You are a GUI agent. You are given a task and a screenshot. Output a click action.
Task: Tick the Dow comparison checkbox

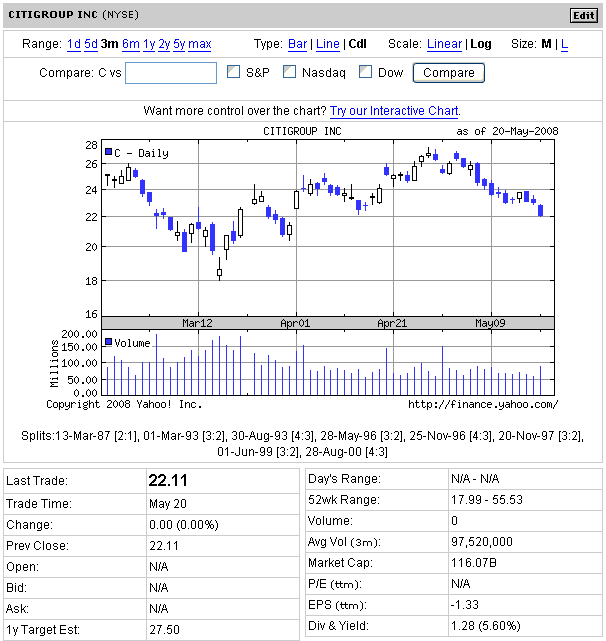click(365, 72)
